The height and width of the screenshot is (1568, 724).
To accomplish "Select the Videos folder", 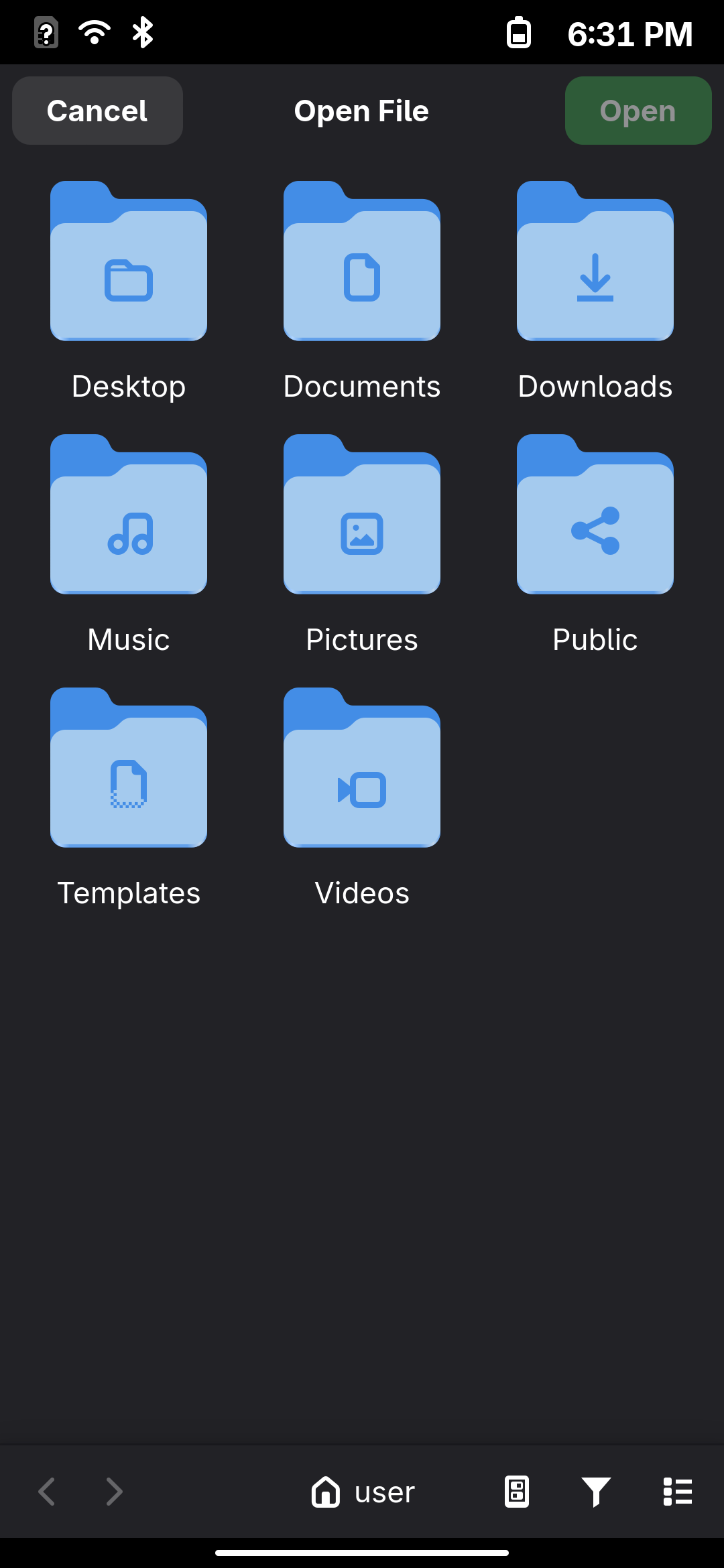I will pos(362,799).
